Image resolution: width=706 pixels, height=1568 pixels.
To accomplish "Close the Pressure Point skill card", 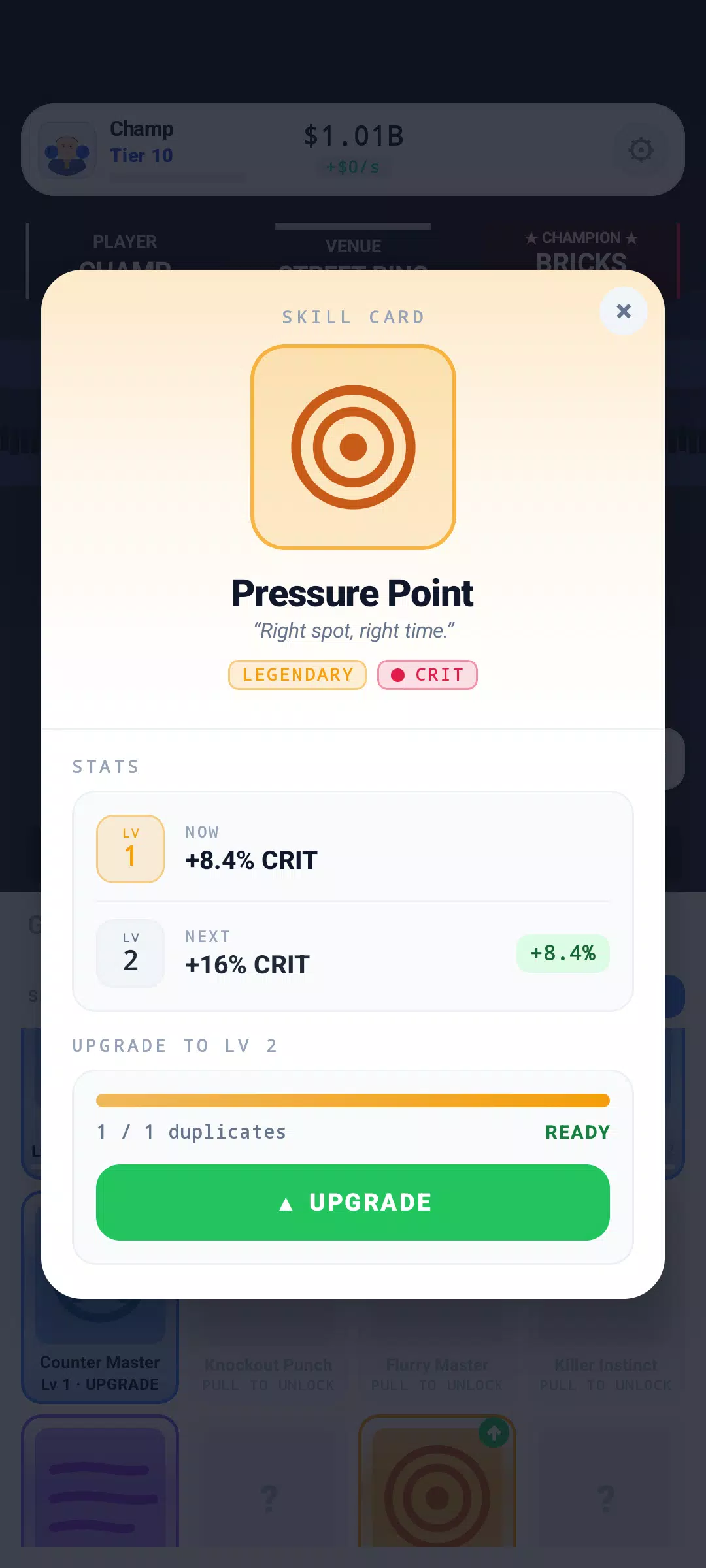I will click(x=624, y=311).
